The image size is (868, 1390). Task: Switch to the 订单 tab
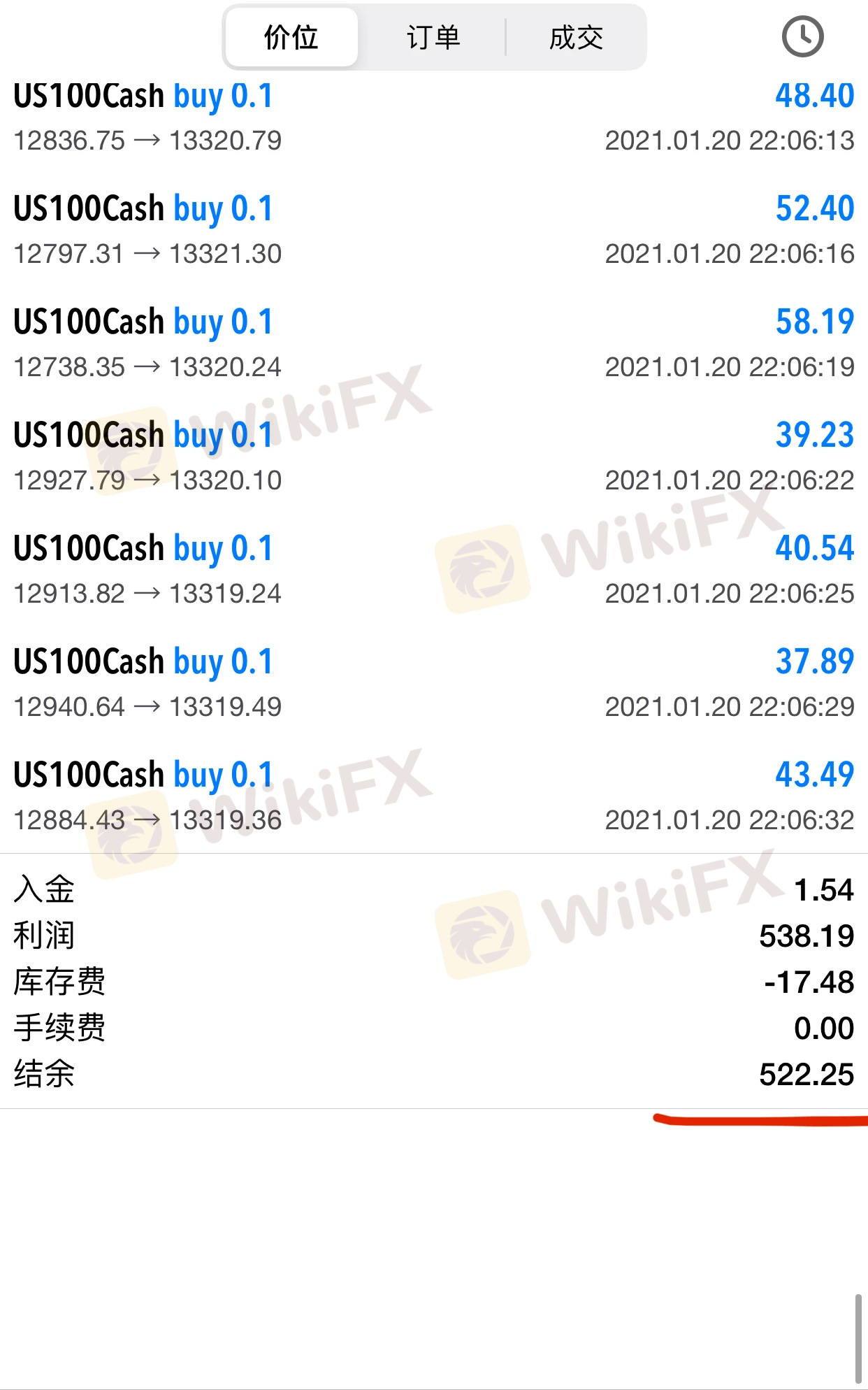click(x=433, y=38)
